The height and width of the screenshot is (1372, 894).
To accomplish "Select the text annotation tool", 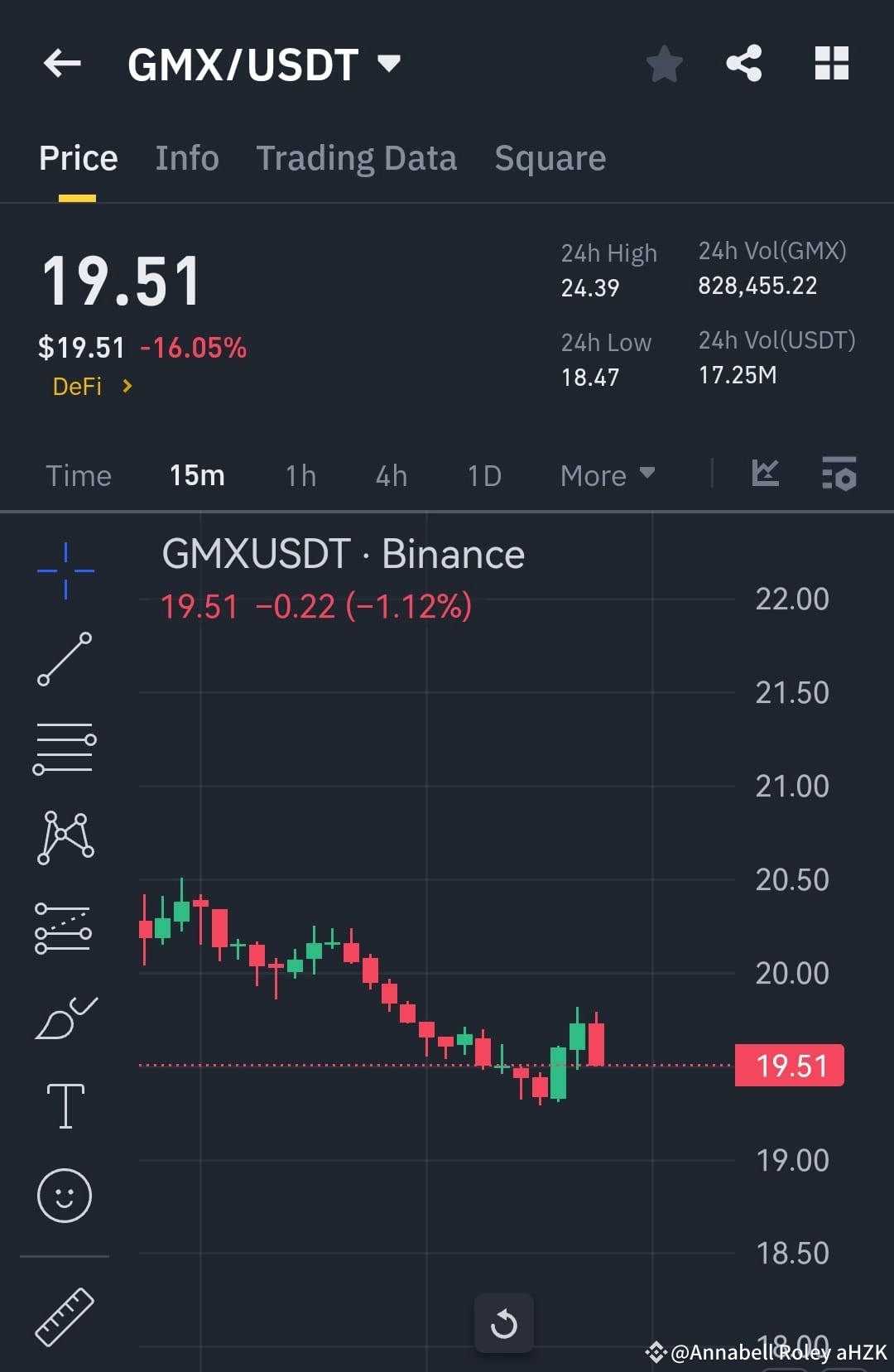I will [65, 1105].
